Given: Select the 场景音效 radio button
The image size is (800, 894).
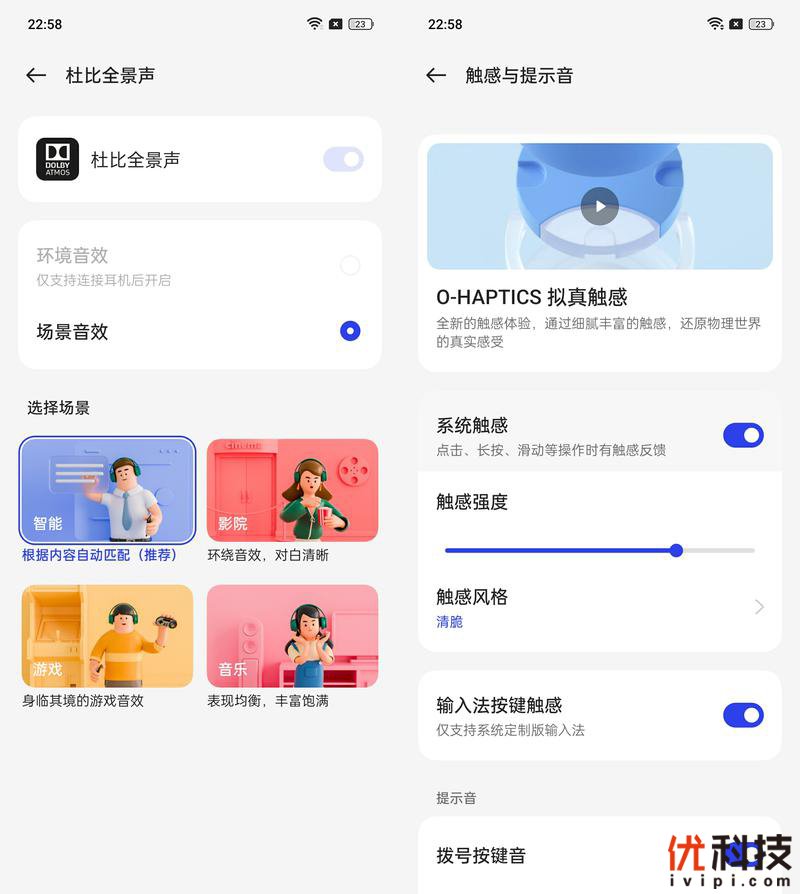Looking at the screenshot, I should [x=350, y=331].
